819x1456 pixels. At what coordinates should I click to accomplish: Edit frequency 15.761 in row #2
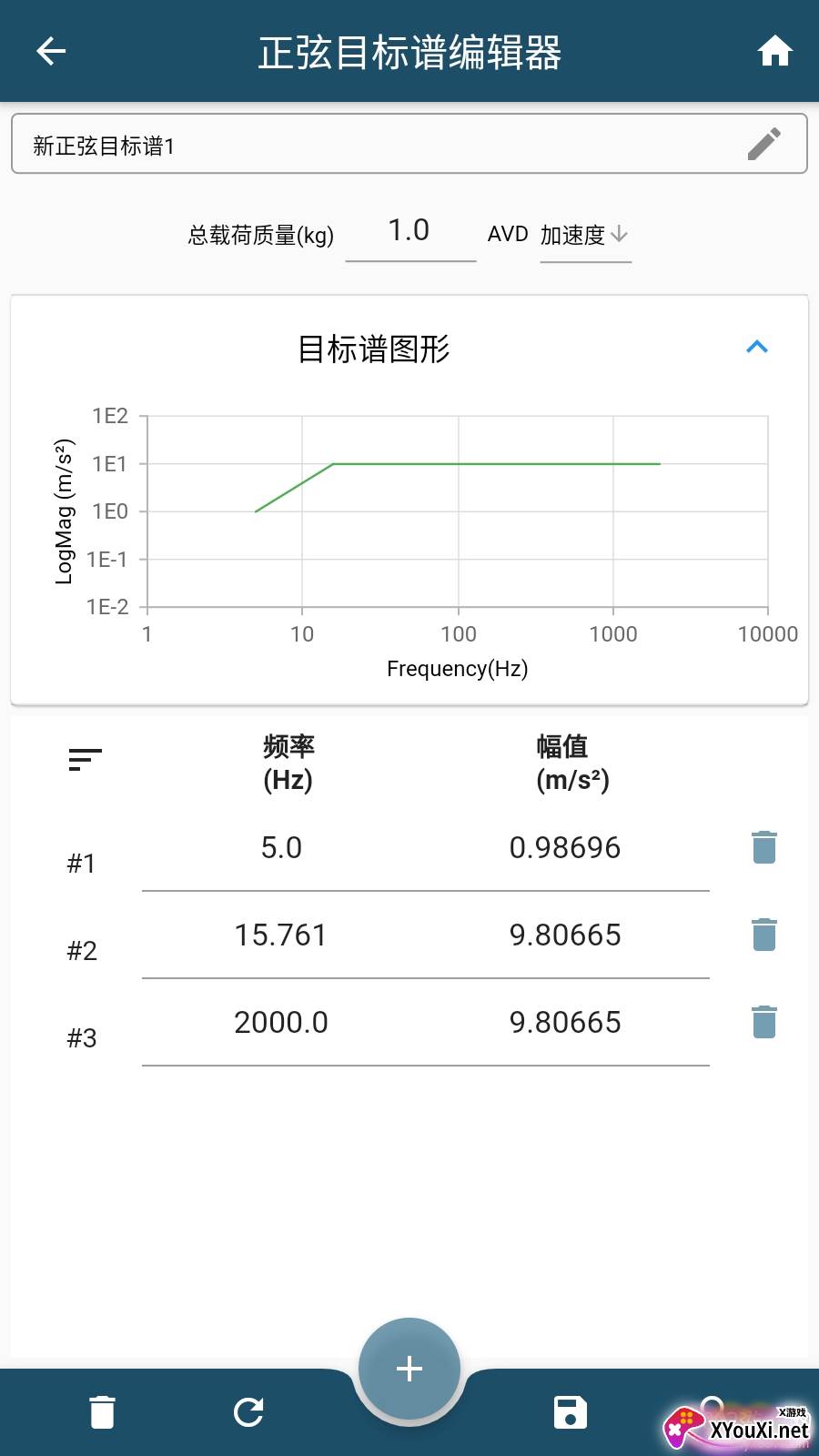(281, 935)
